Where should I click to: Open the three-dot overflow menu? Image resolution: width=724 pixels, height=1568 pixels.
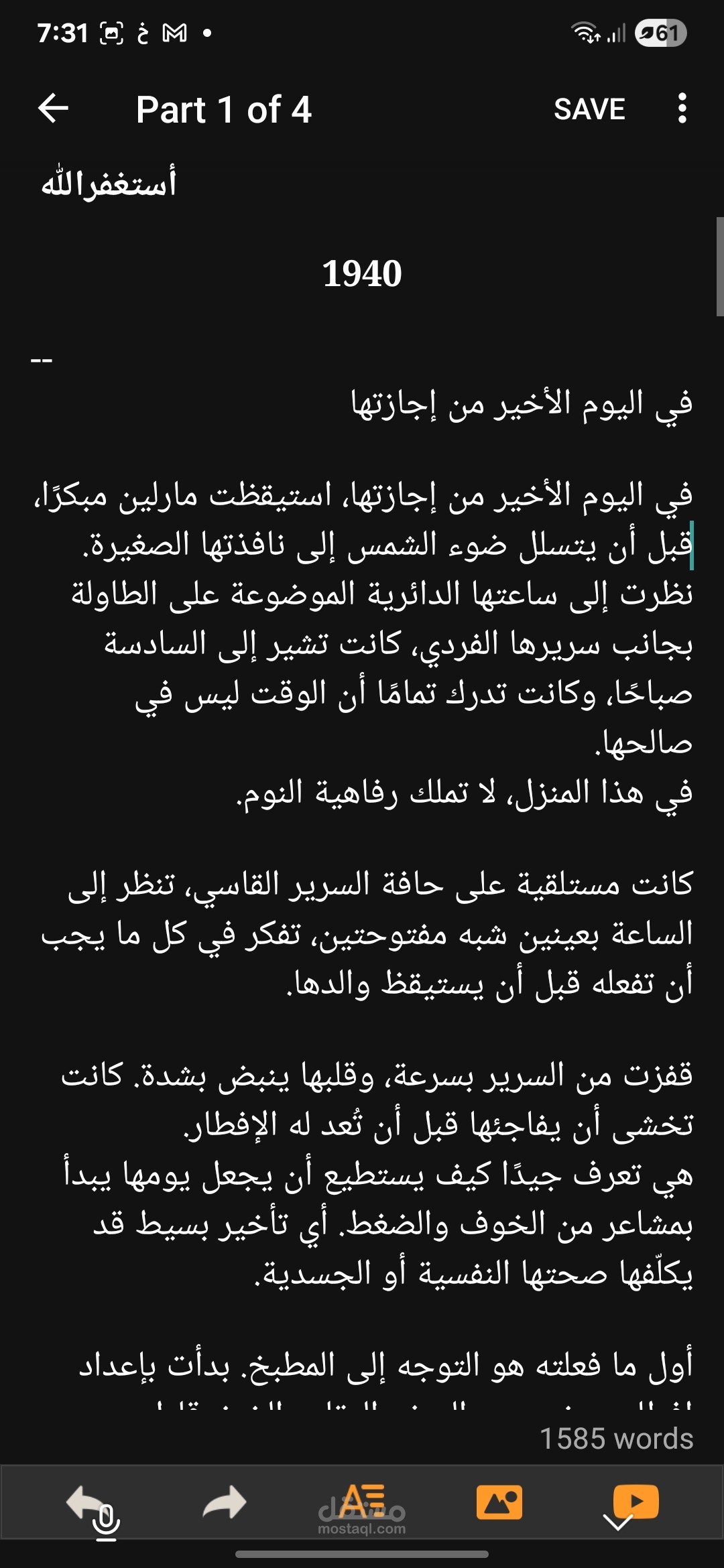click(682, 109)
